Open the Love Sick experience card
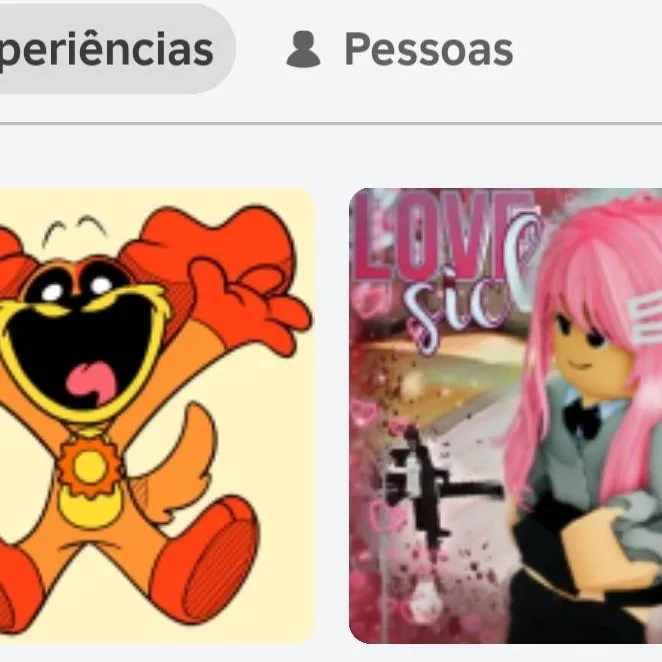This screenshot has height=662, width=662. tap(505, 415)
